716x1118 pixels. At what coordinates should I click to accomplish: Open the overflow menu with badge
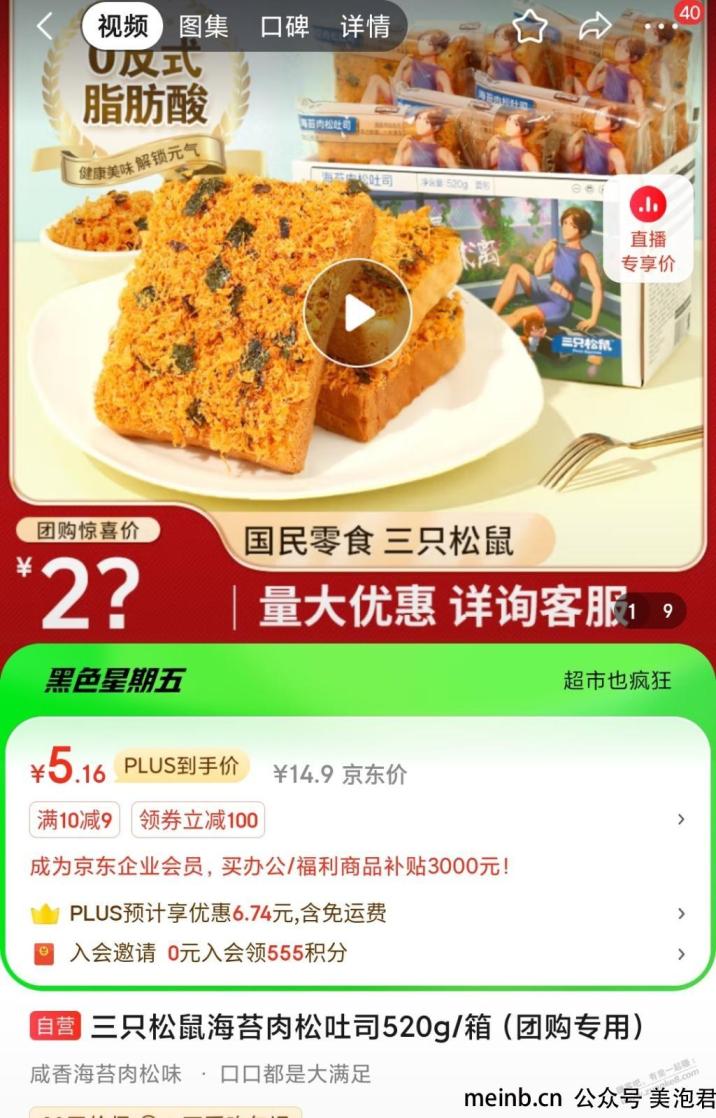(x=664, y=27)
